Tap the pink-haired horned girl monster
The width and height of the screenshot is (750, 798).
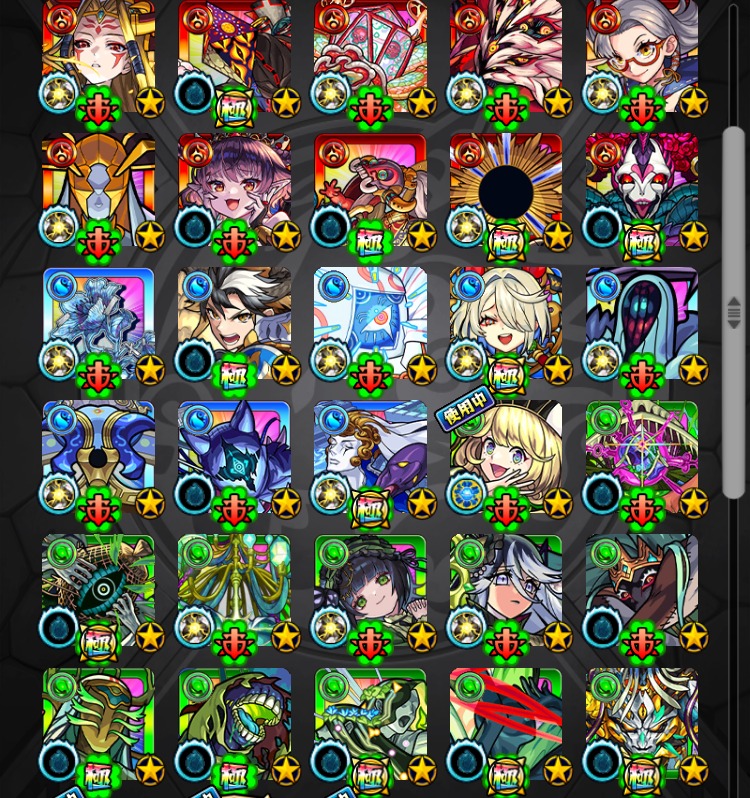[x=234, y=190]
